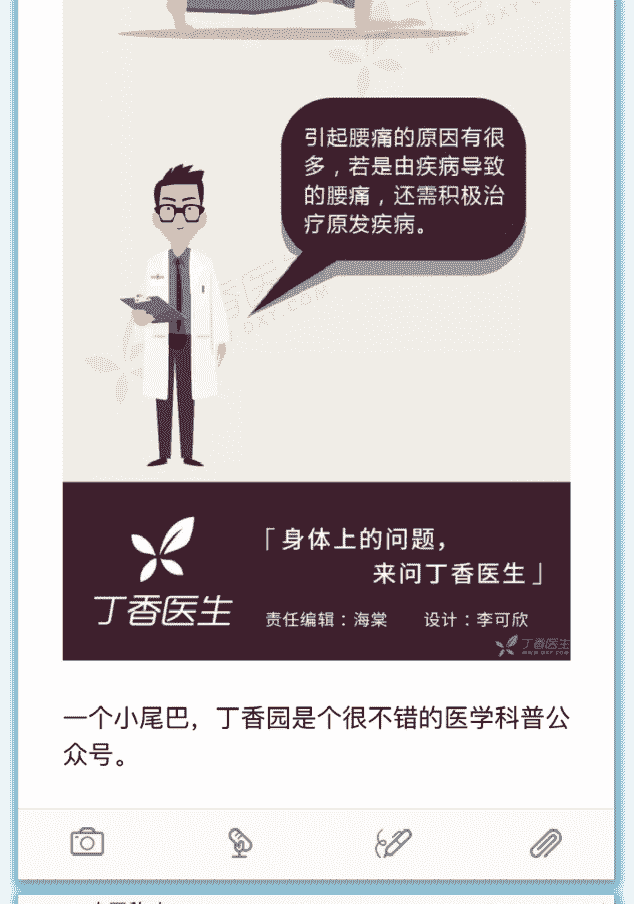Attach a file with the paperclip
Image resolution: width=634 pixels, height=904 pixels.
(x=545, y=843)
